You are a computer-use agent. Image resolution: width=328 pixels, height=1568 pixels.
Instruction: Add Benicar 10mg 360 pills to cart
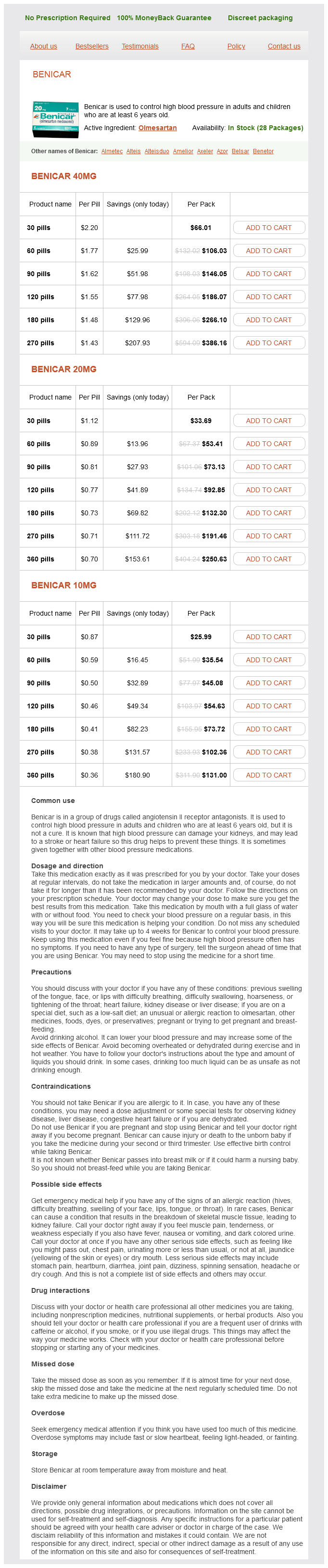point(269,776)
